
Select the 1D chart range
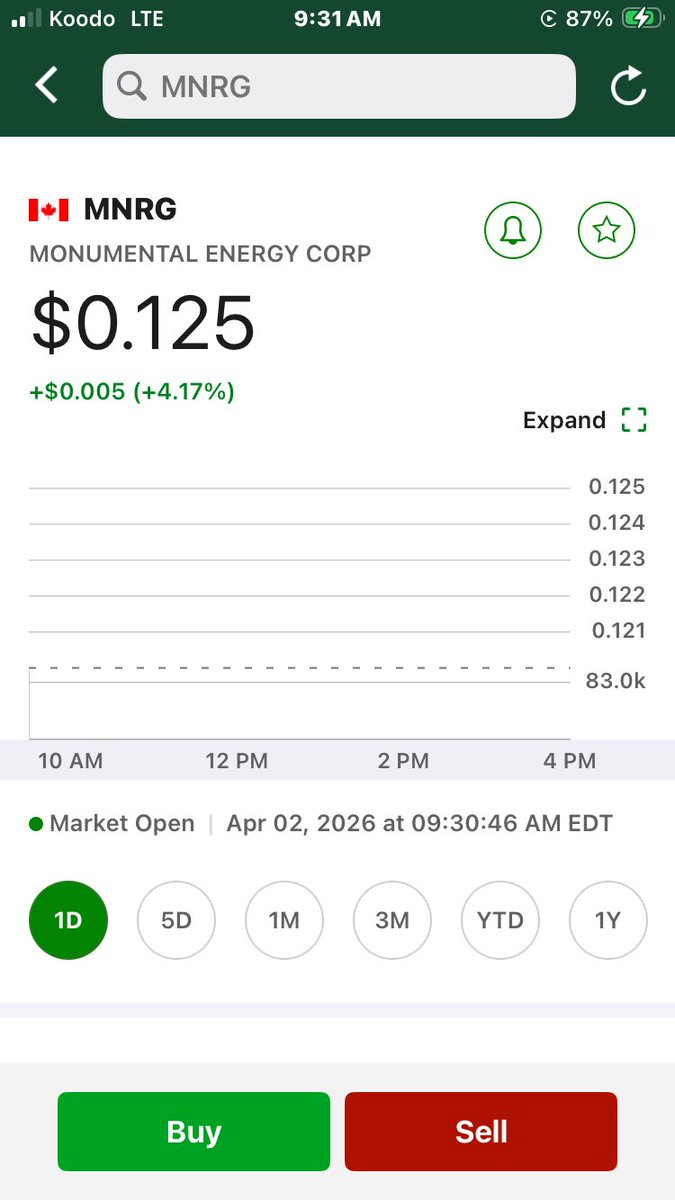pos(68,920)
